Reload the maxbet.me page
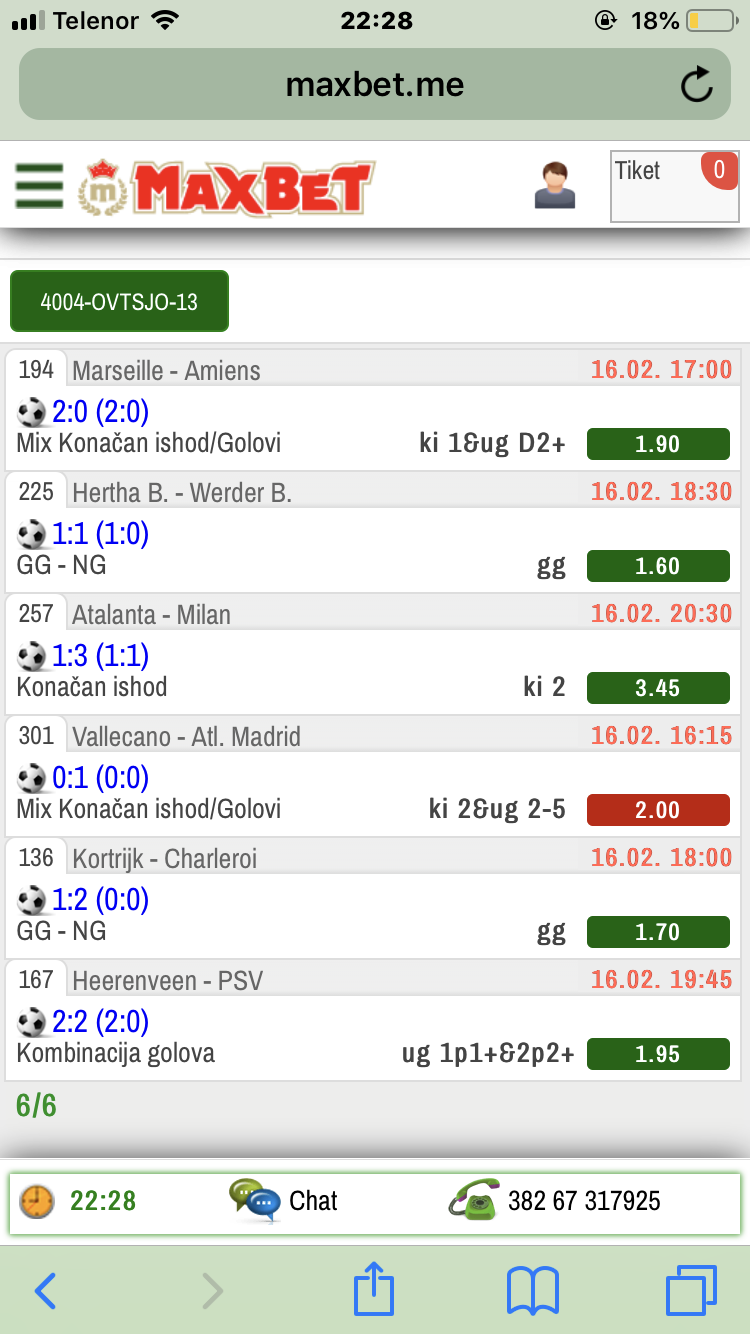750x1334 pixels. (696, 85)
